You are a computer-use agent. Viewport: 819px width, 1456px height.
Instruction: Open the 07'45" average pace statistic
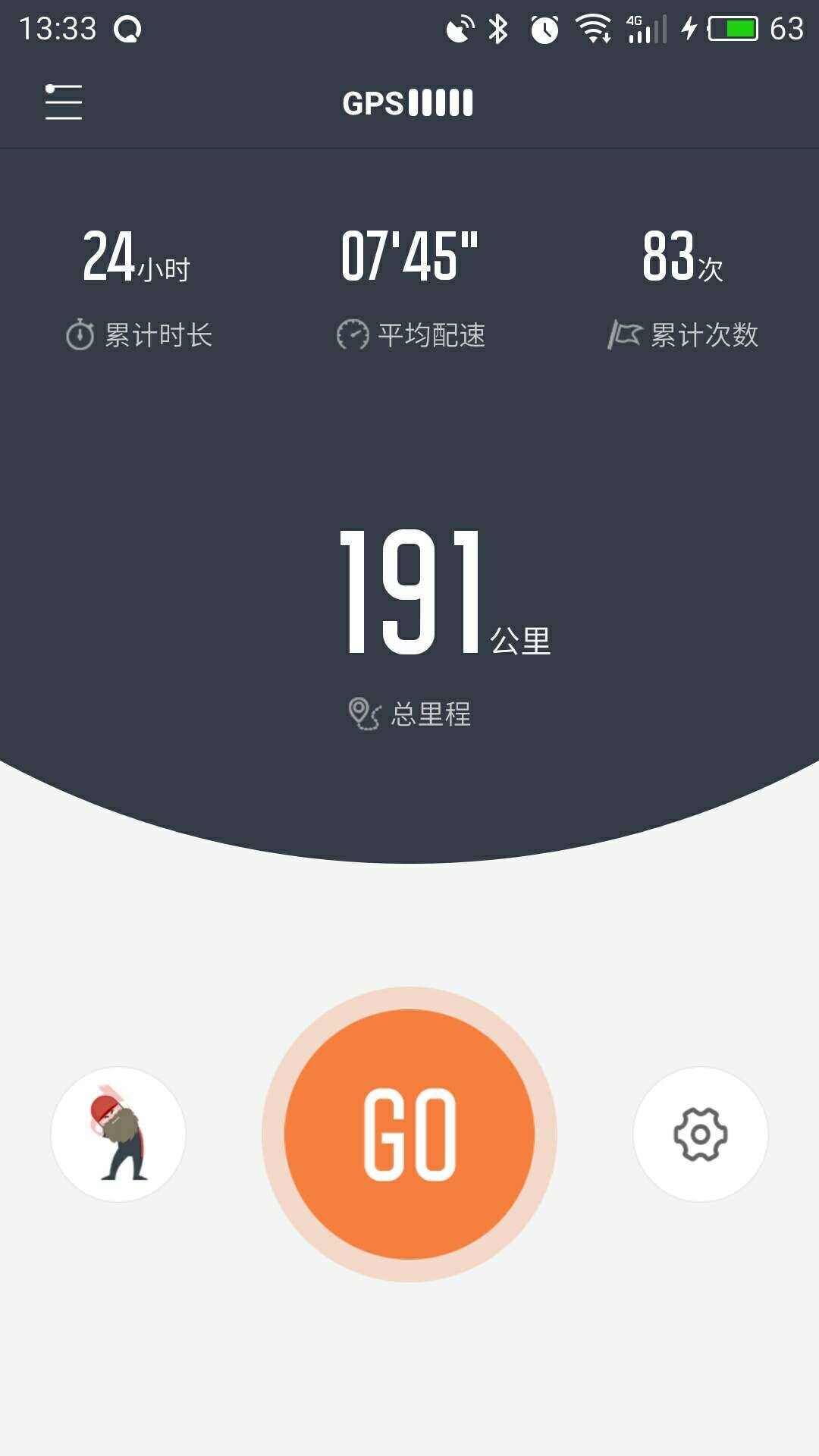[x=409, y=253]
